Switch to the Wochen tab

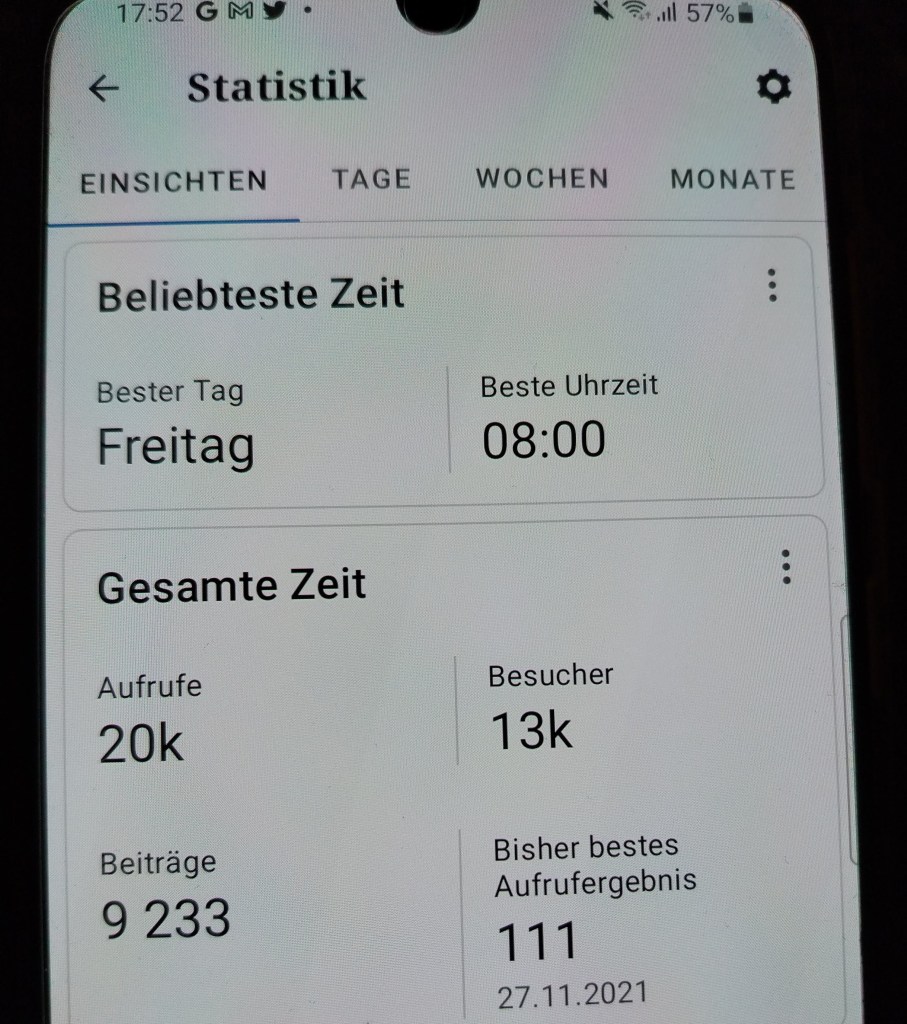[x=542, y=179]
